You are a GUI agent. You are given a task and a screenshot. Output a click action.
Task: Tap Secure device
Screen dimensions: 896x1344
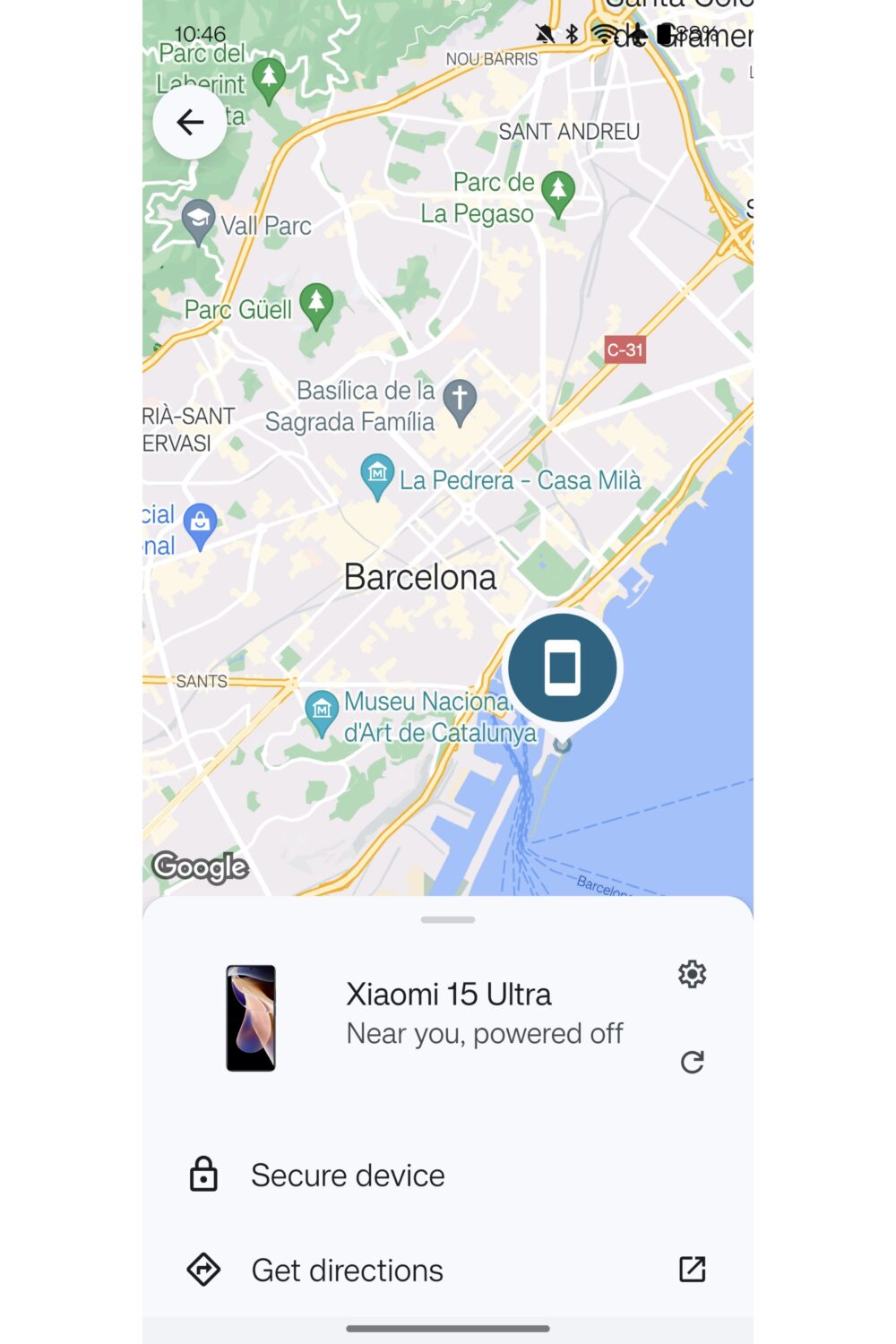pos(348,1175)
